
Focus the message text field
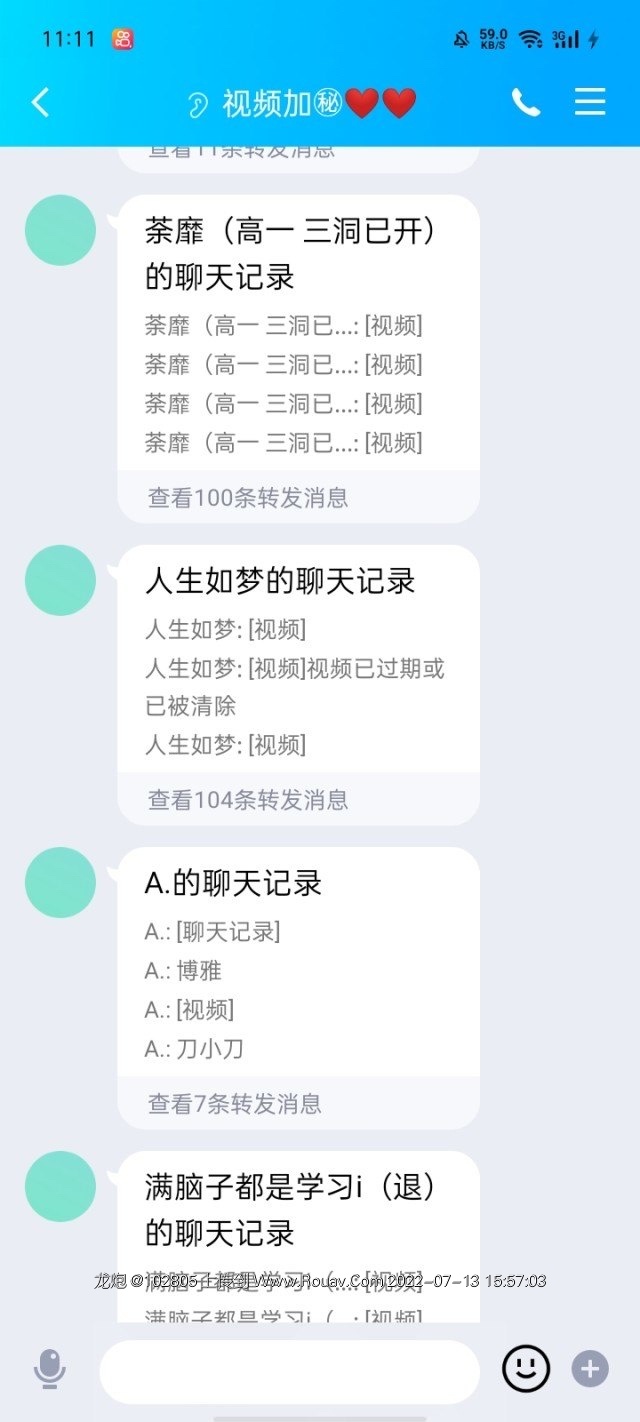pos(290,1370)
